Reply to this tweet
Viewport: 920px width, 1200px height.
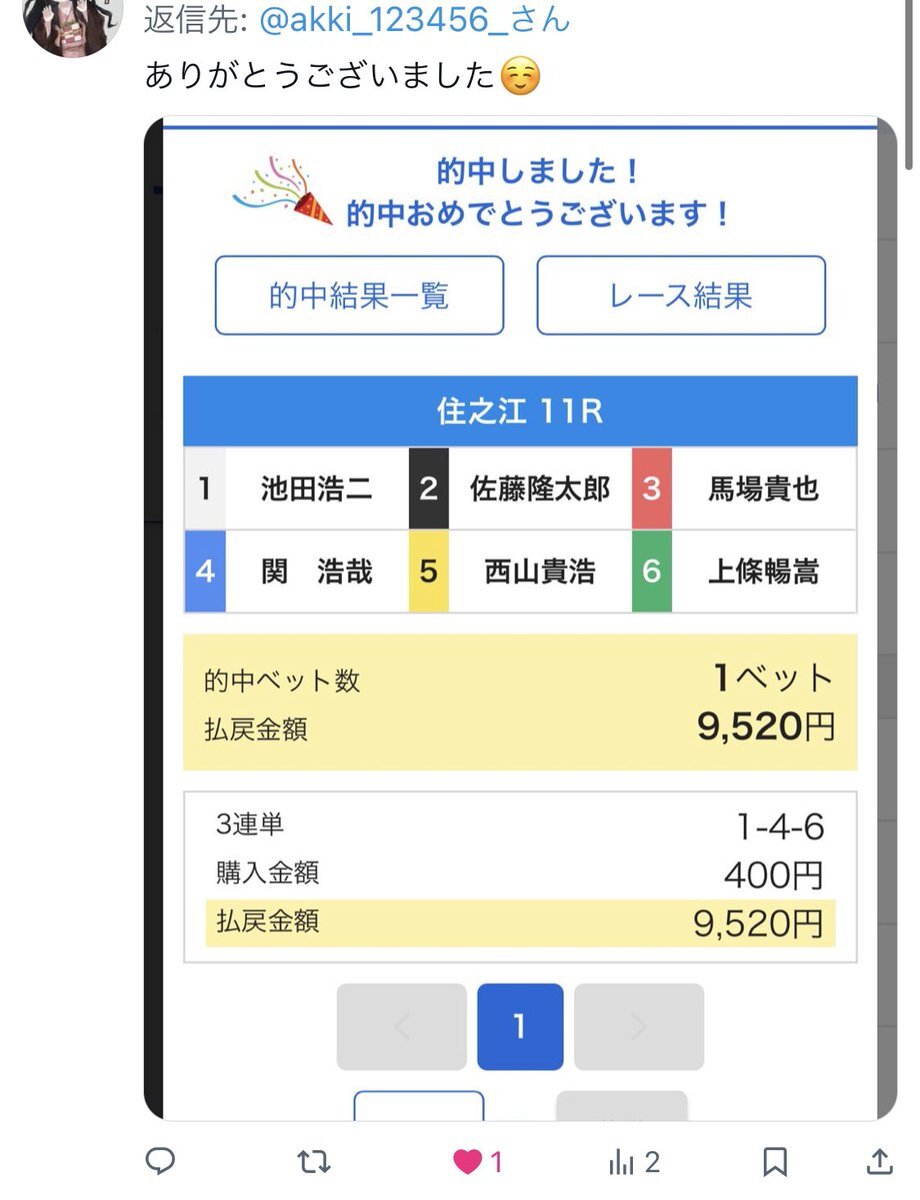(161, 1161)
